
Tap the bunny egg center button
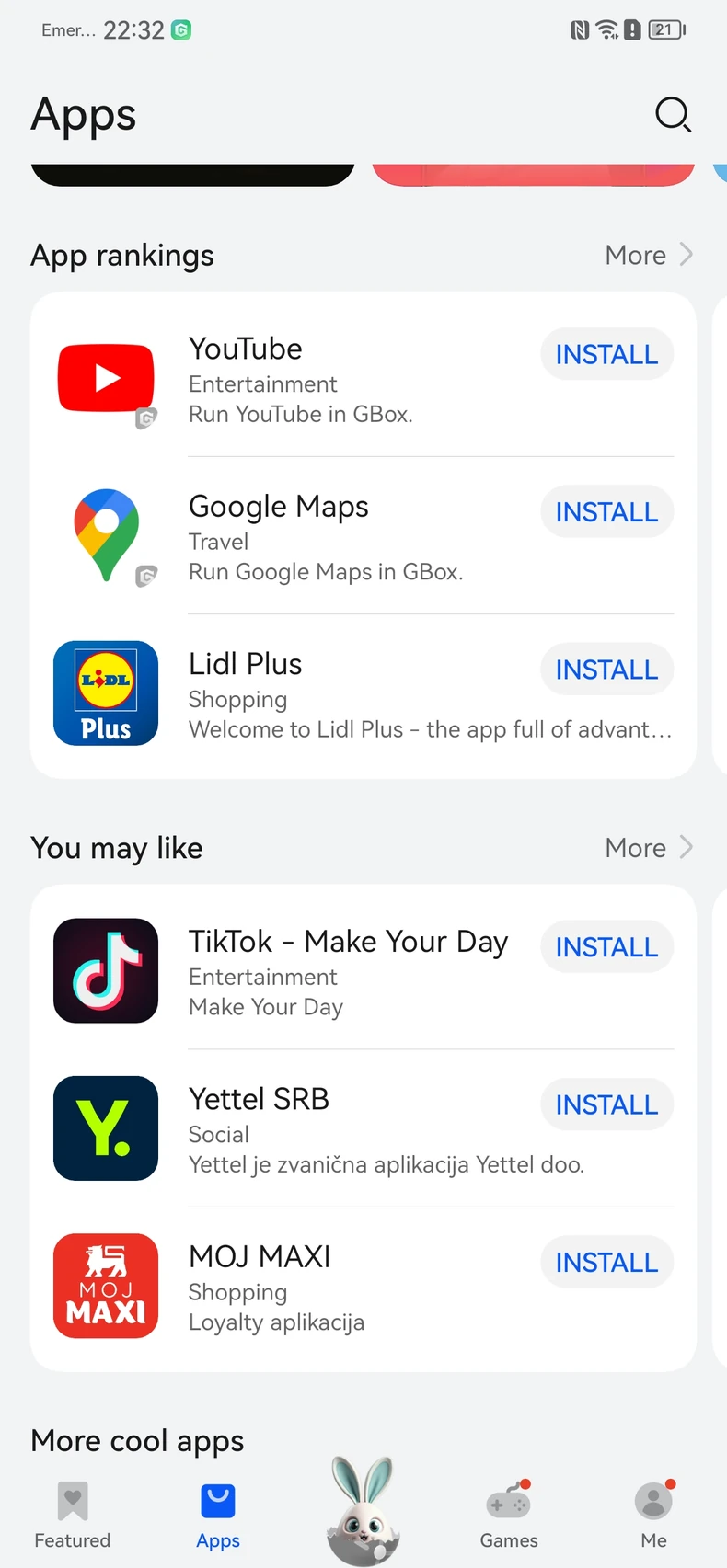click(x=363, y=1510)
